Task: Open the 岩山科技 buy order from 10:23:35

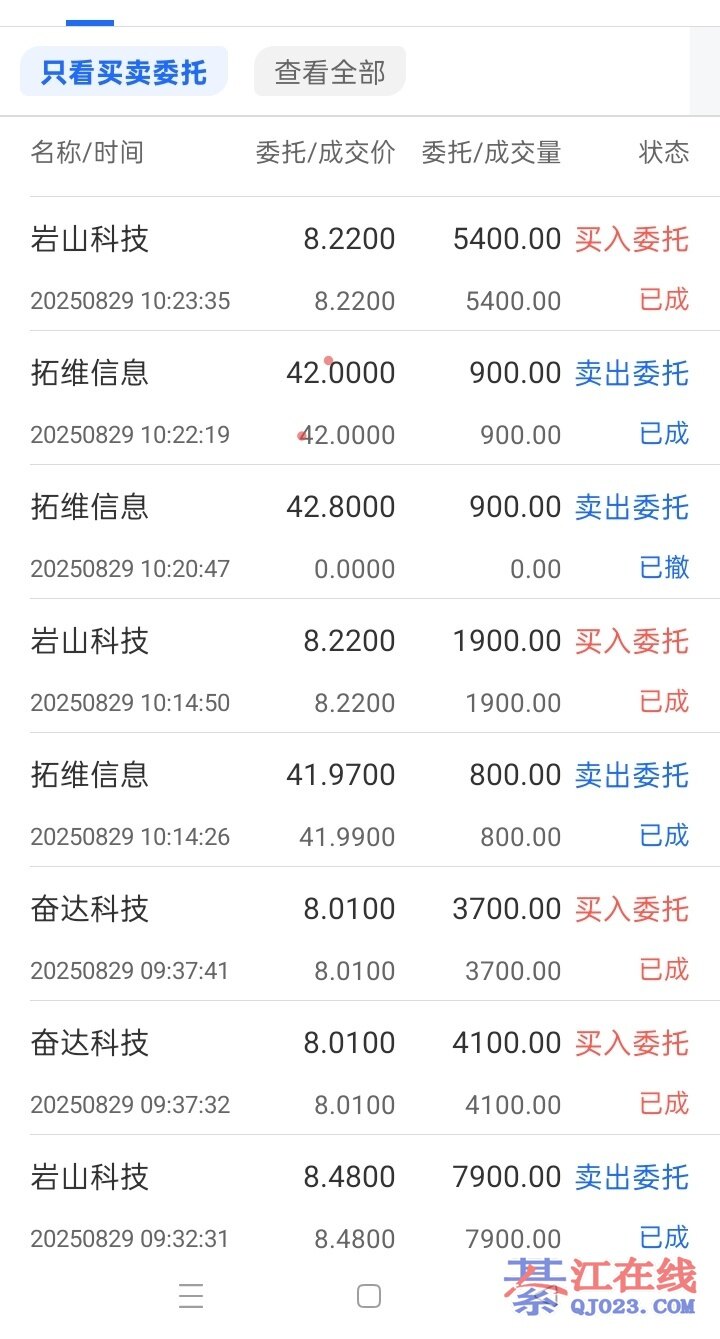Action: [x=360, y=266]
